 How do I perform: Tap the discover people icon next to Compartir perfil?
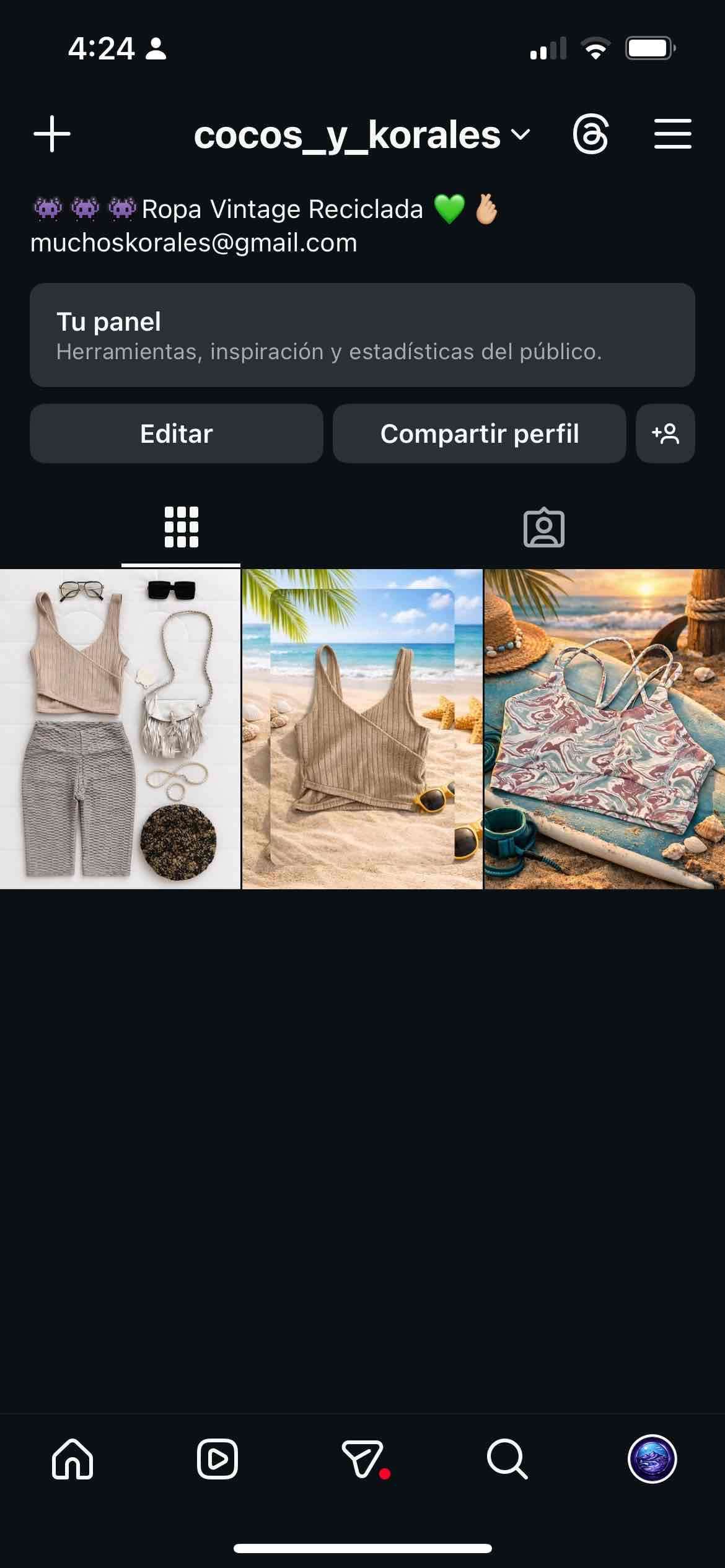pyautogui.click(x=665, y=433)
